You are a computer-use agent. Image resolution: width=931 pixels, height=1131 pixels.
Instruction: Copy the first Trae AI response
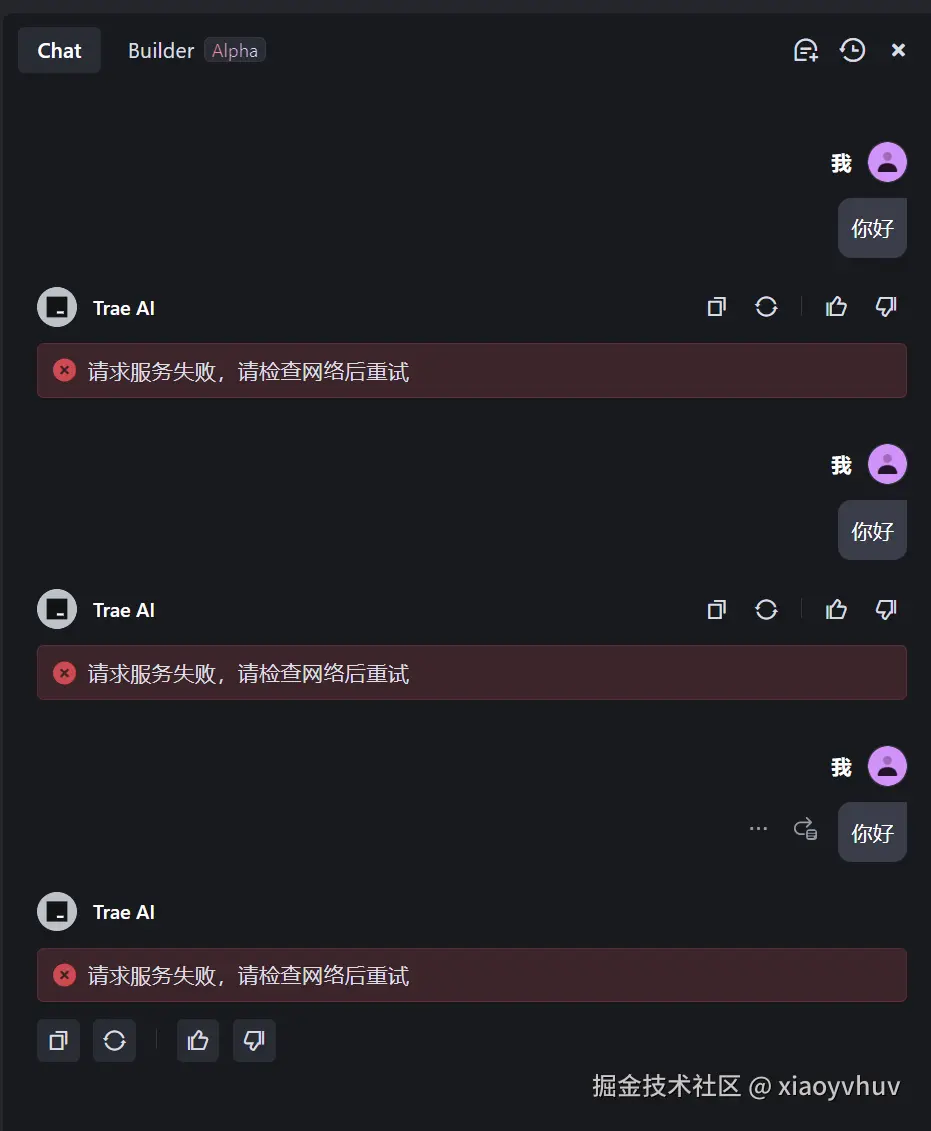(x=716, y=307)
